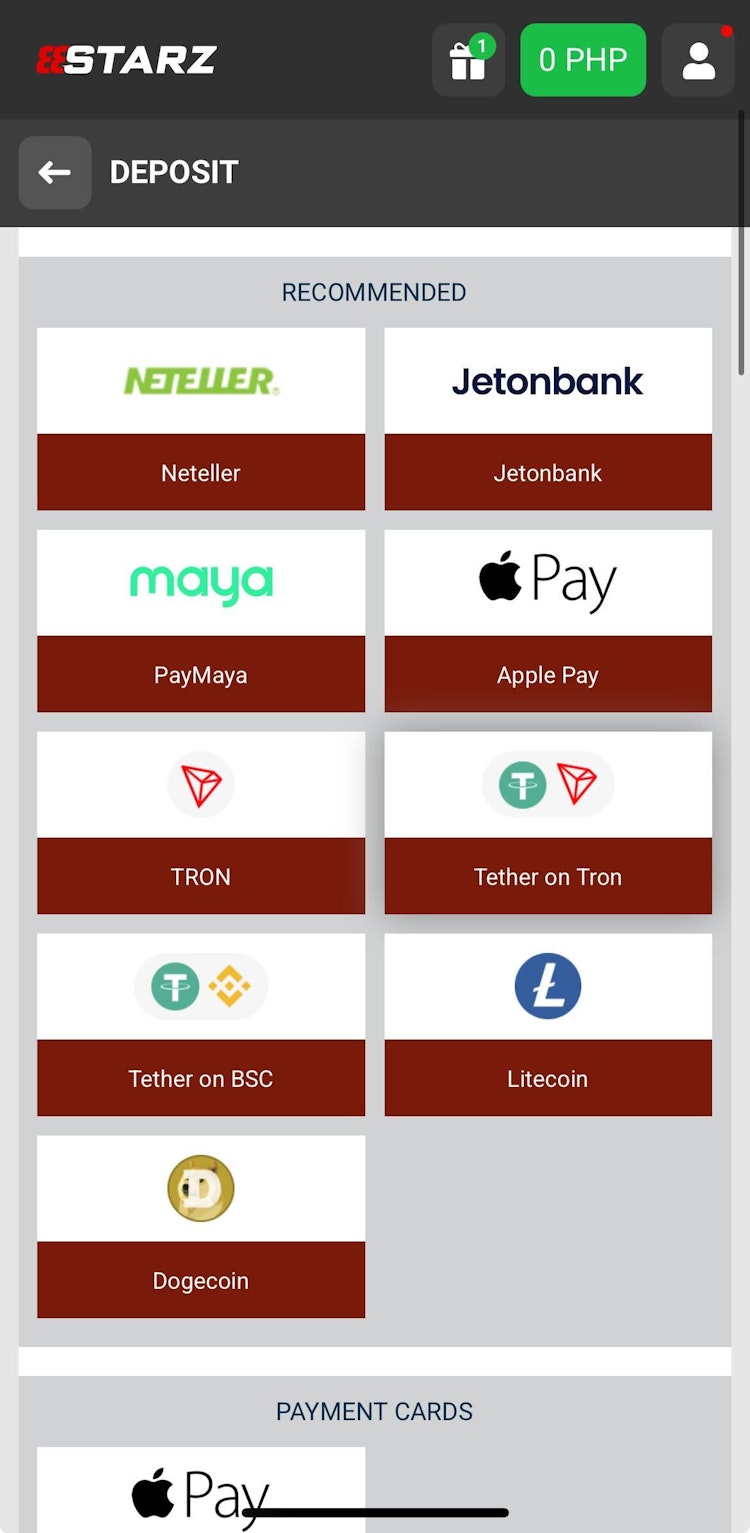Choose Dogecoin as payment method
This screenshot has width=750, height=1533.
coord(201,1227)
